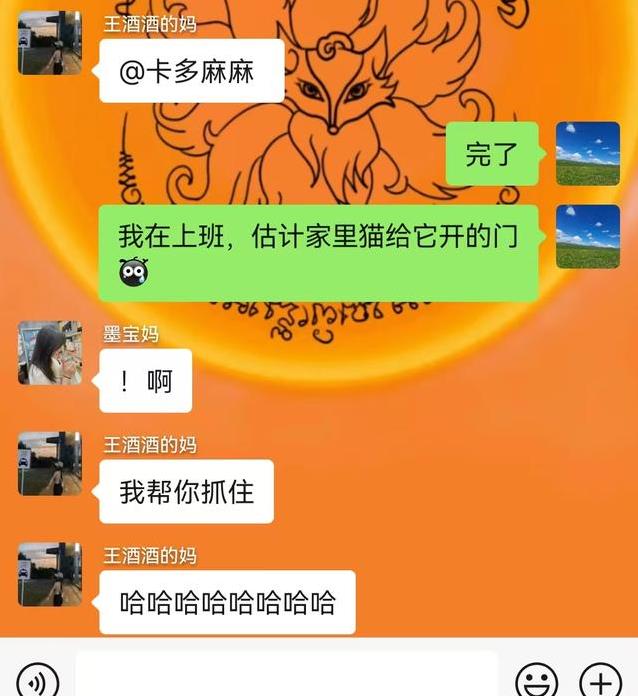The image size is (638, 696).
Task: Open 墨宝妈's profile avatar
Action: [x=50, y=353]
